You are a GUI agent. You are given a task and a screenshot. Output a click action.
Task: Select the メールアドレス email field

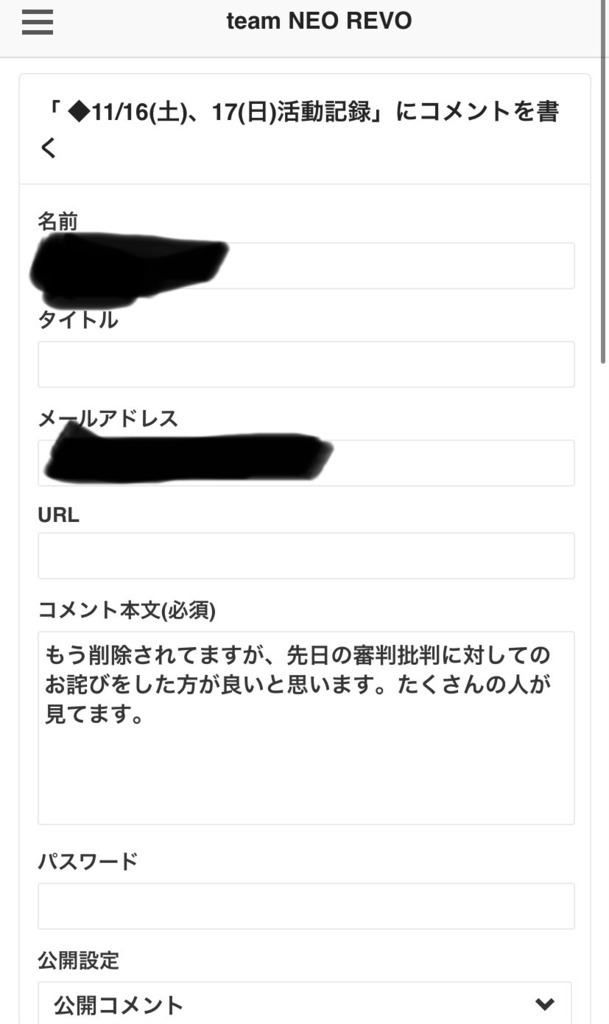coord(306,463)
